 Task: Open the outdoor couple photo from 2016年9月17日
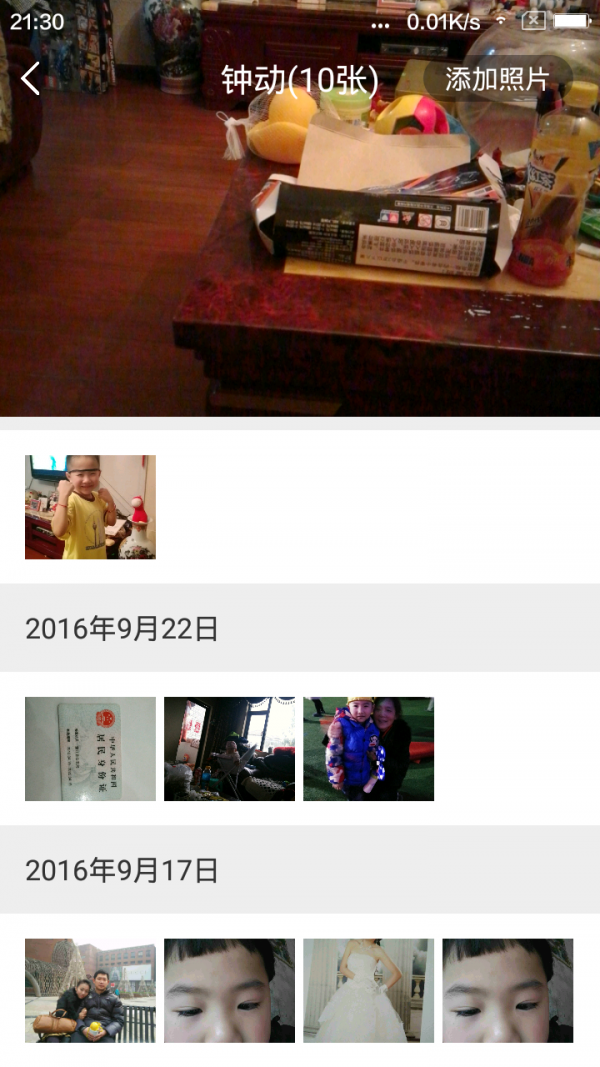[90, 991]
